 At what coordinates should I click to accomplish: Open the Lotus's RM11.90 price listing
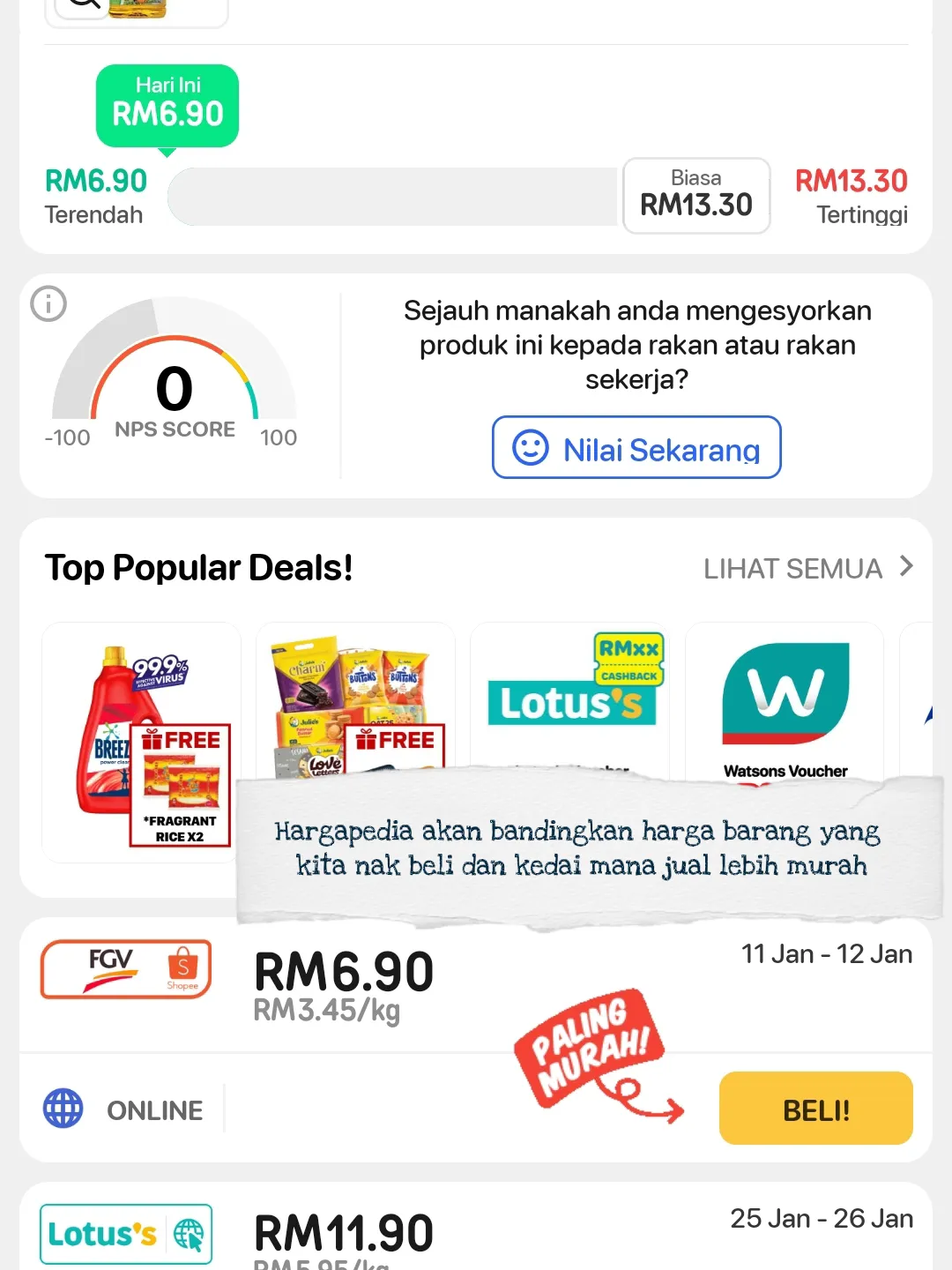126,1234
